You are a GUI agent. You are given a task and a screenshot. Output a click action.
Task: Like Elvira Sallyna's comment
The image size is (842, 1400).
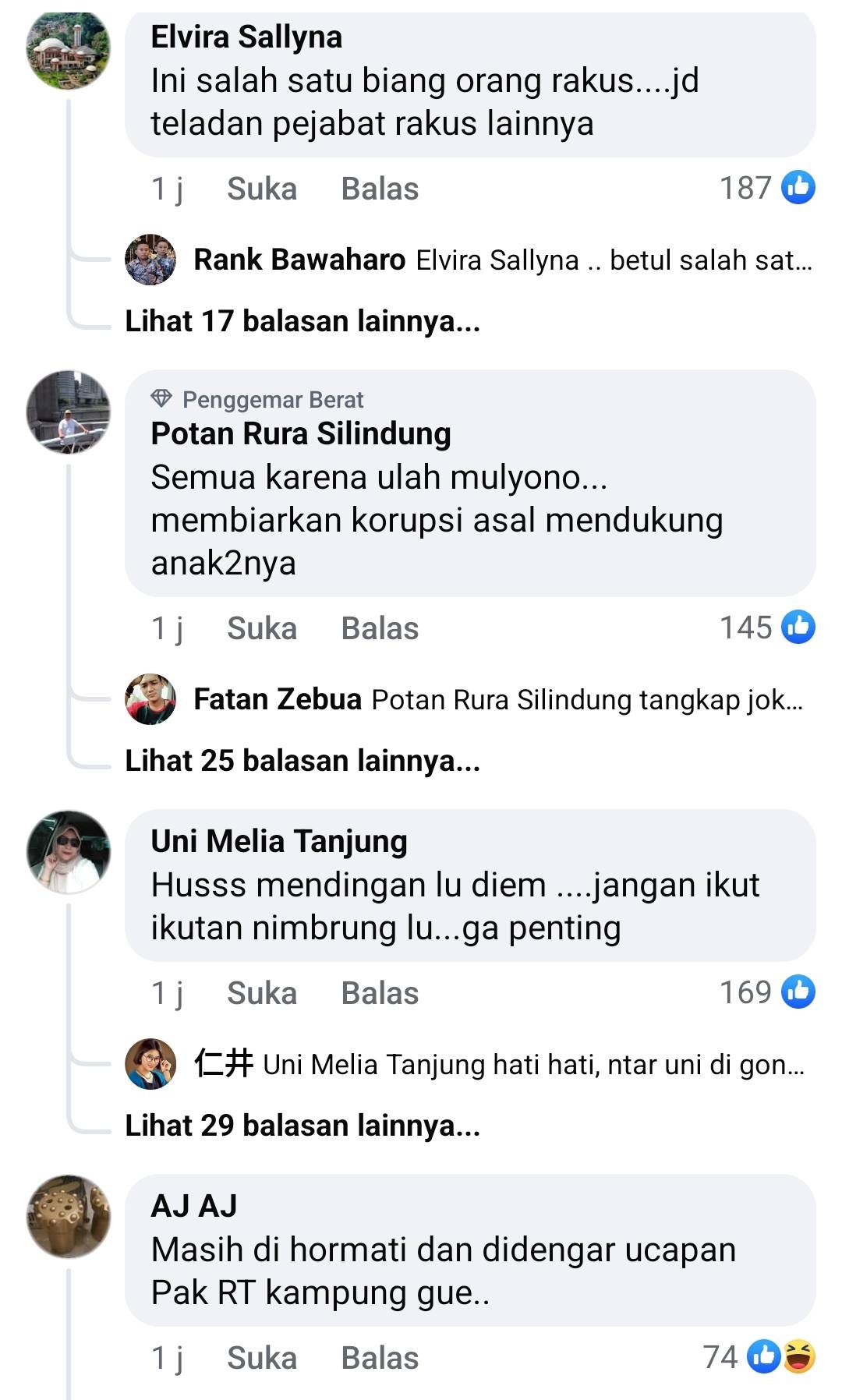261,189
